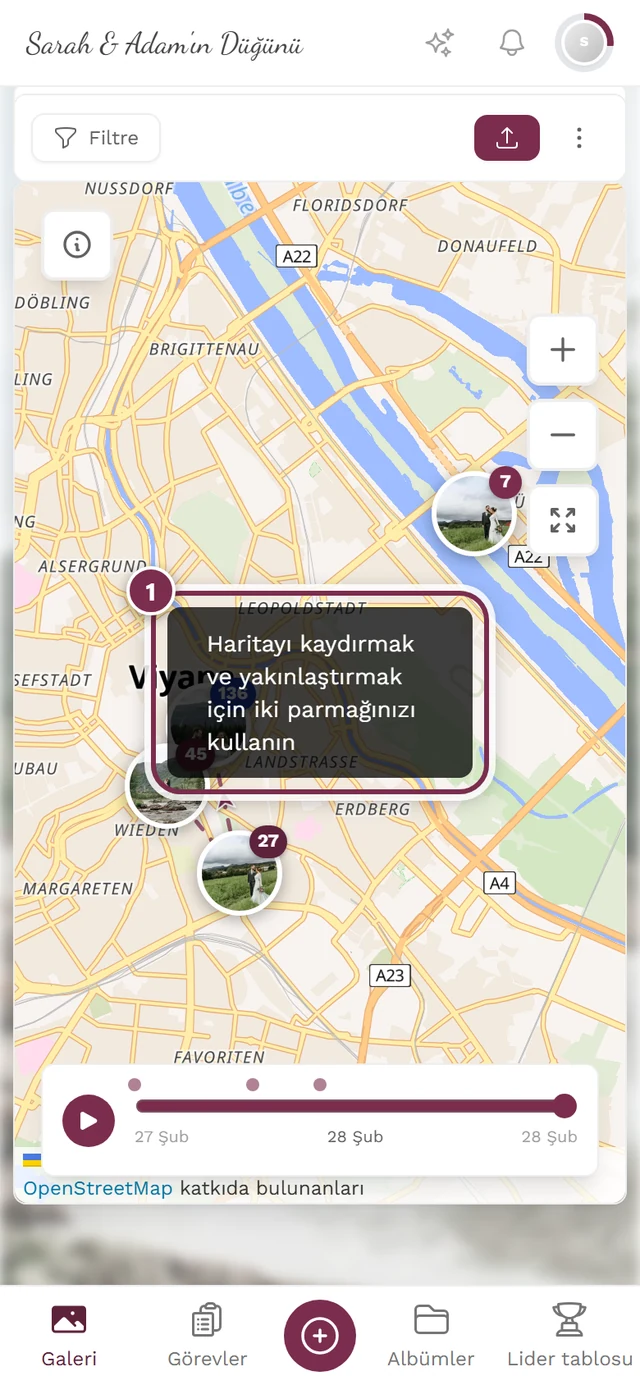The width and height of the screenshot is (640, 1385).
Task: Show map info via the info icon
Action: click(x=77, y=244)
